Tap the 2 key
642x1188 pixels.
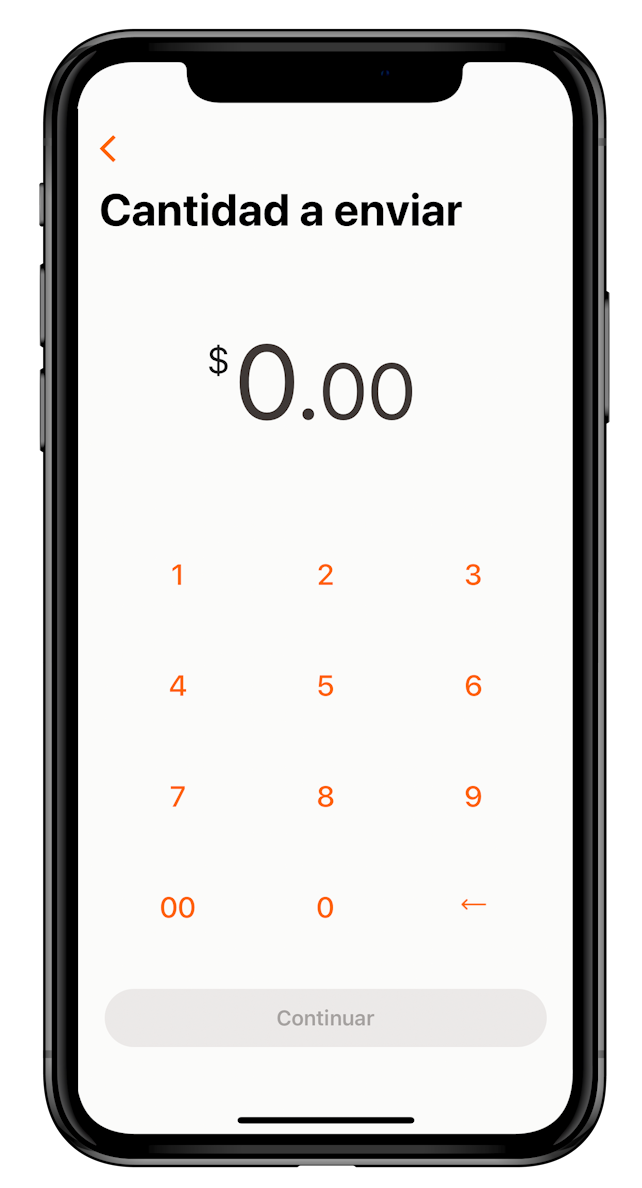pos(325,575)
